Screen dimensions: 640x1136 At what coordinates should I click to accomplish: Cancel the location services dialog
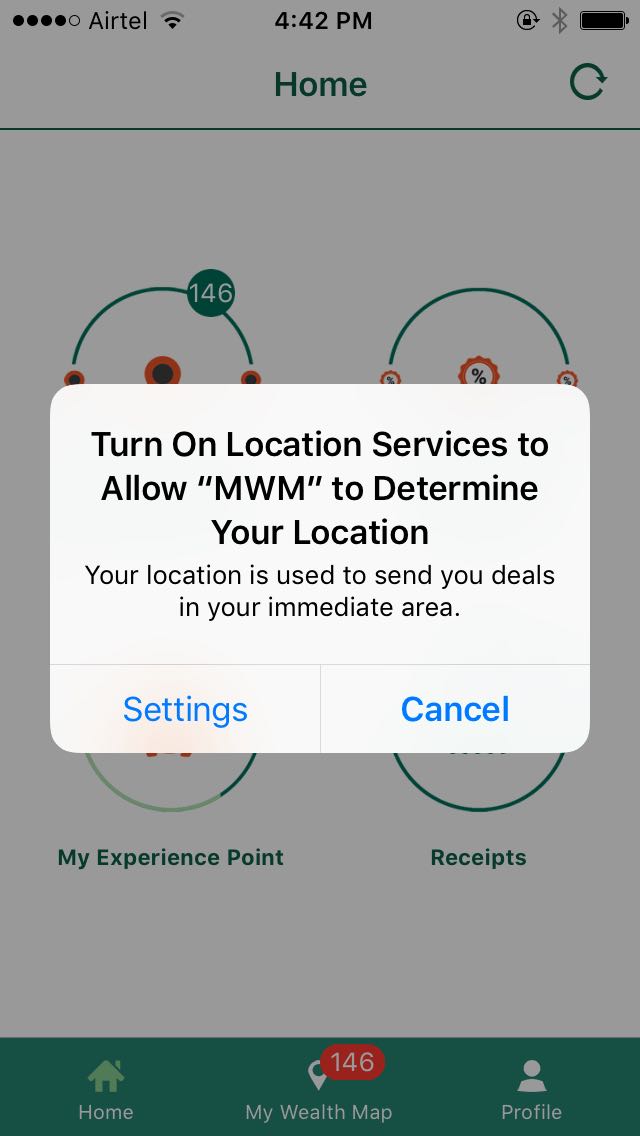(x=455, y=709)
